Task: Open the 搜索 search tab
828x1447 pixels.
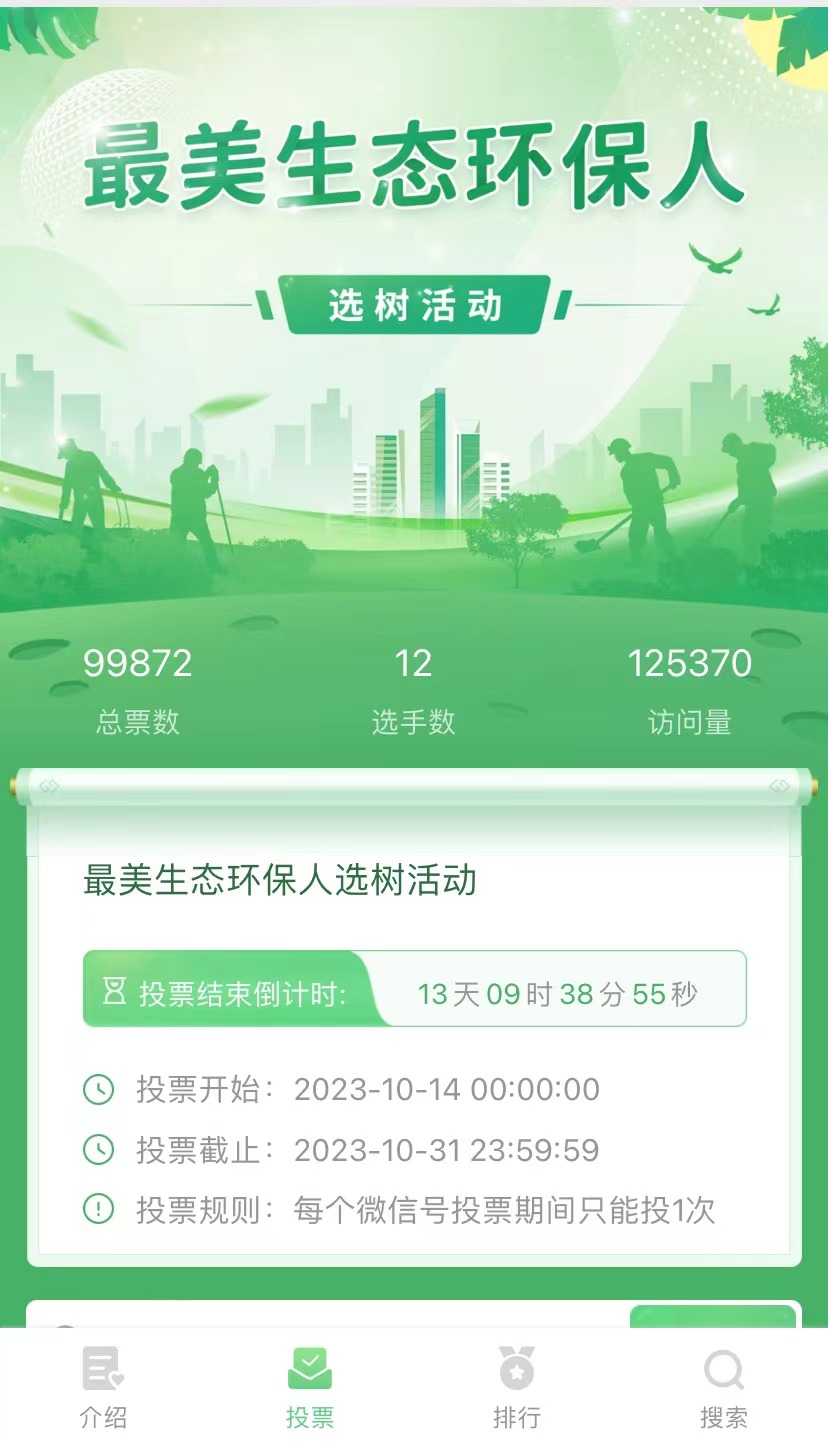Action: (724, 1388)
